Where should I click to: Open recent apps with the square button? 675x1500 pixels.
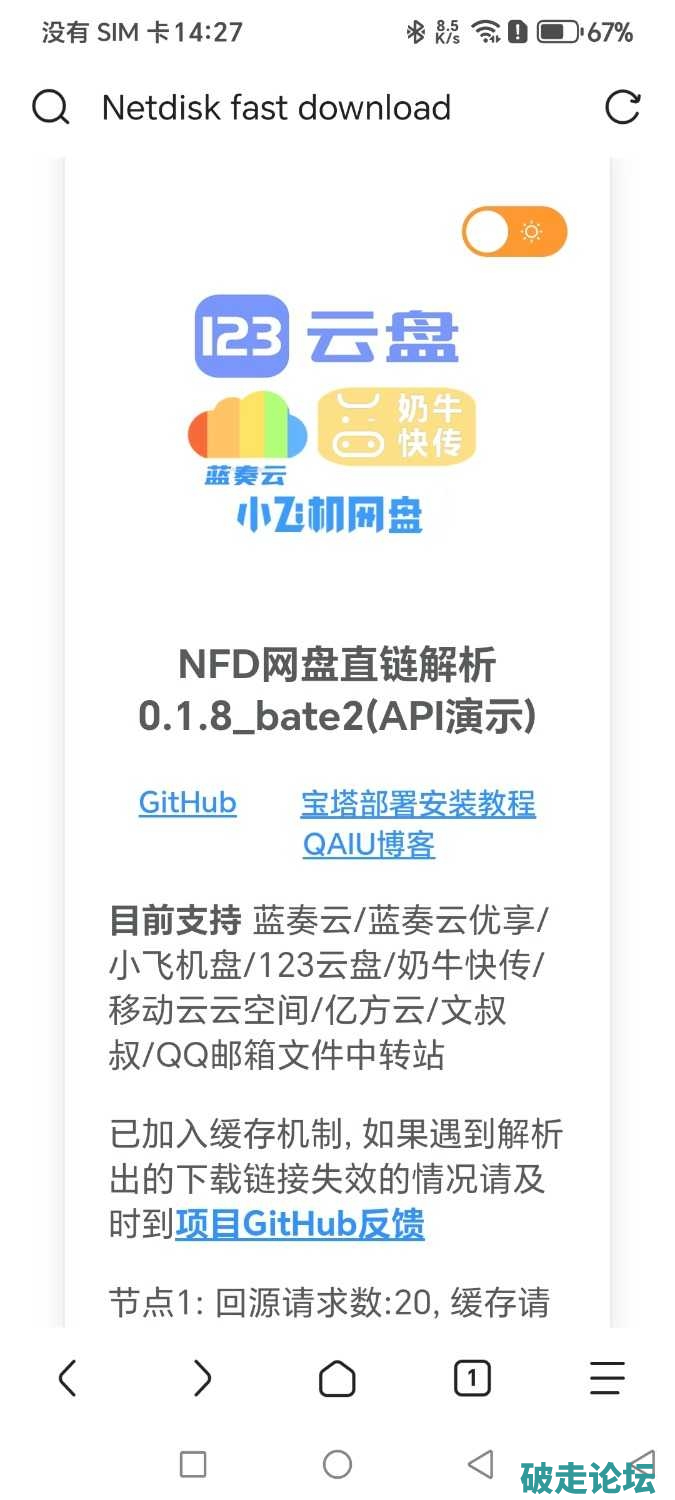coord(193,1465)
